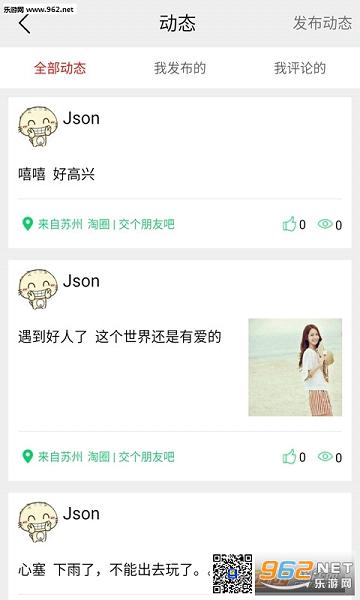The image size is (360, 600).
Task: Go back using the top-left arrow
Action: click(24, 24)
